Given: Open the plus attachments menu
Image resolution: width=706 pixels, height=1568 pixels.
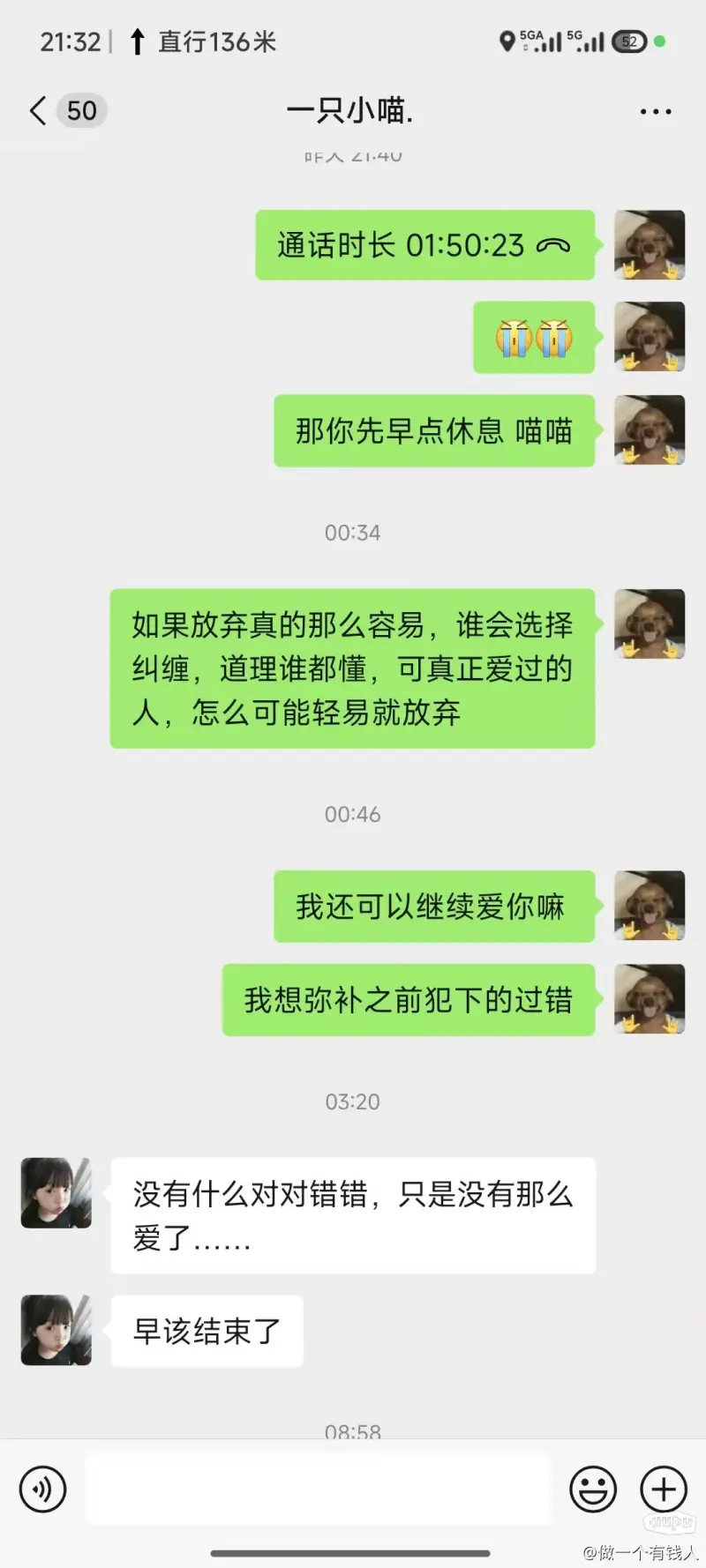Looking at the screenshot, I should click(663, 1490).
